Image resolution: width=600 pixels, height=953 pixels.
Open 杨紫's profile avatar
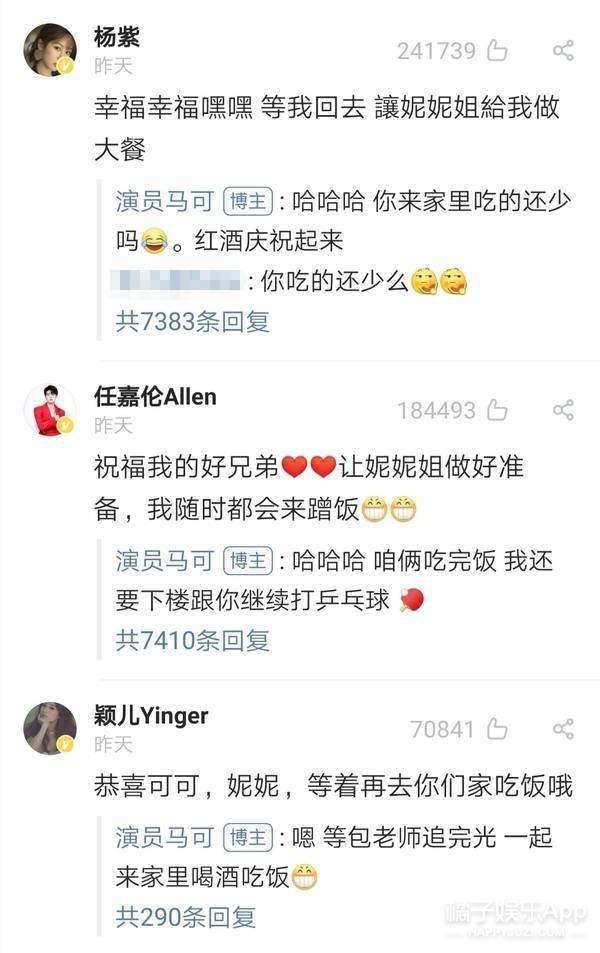(x=50, y=50)
